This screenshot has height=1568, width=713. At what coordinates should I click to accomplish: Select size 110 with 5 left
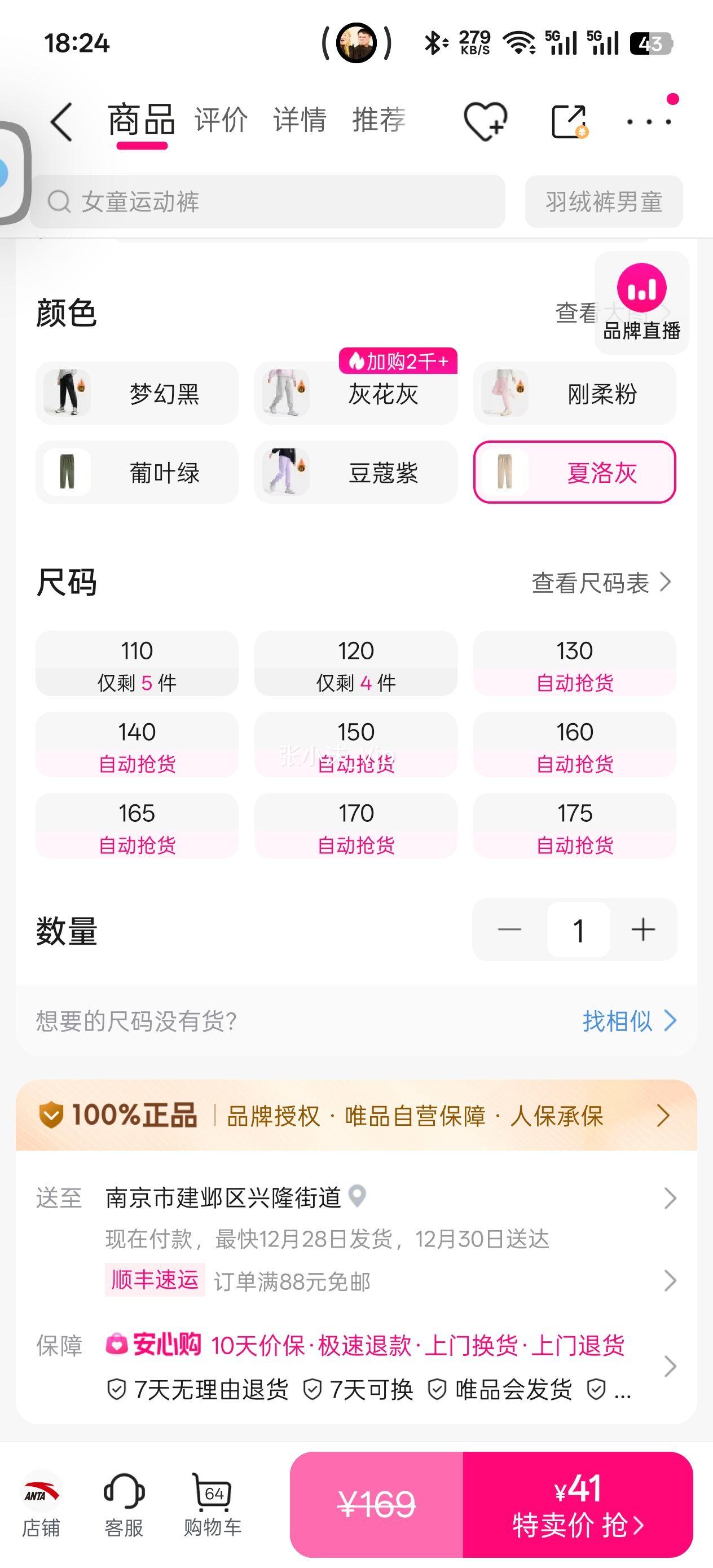pyautogui.click(x=137, y=663)
